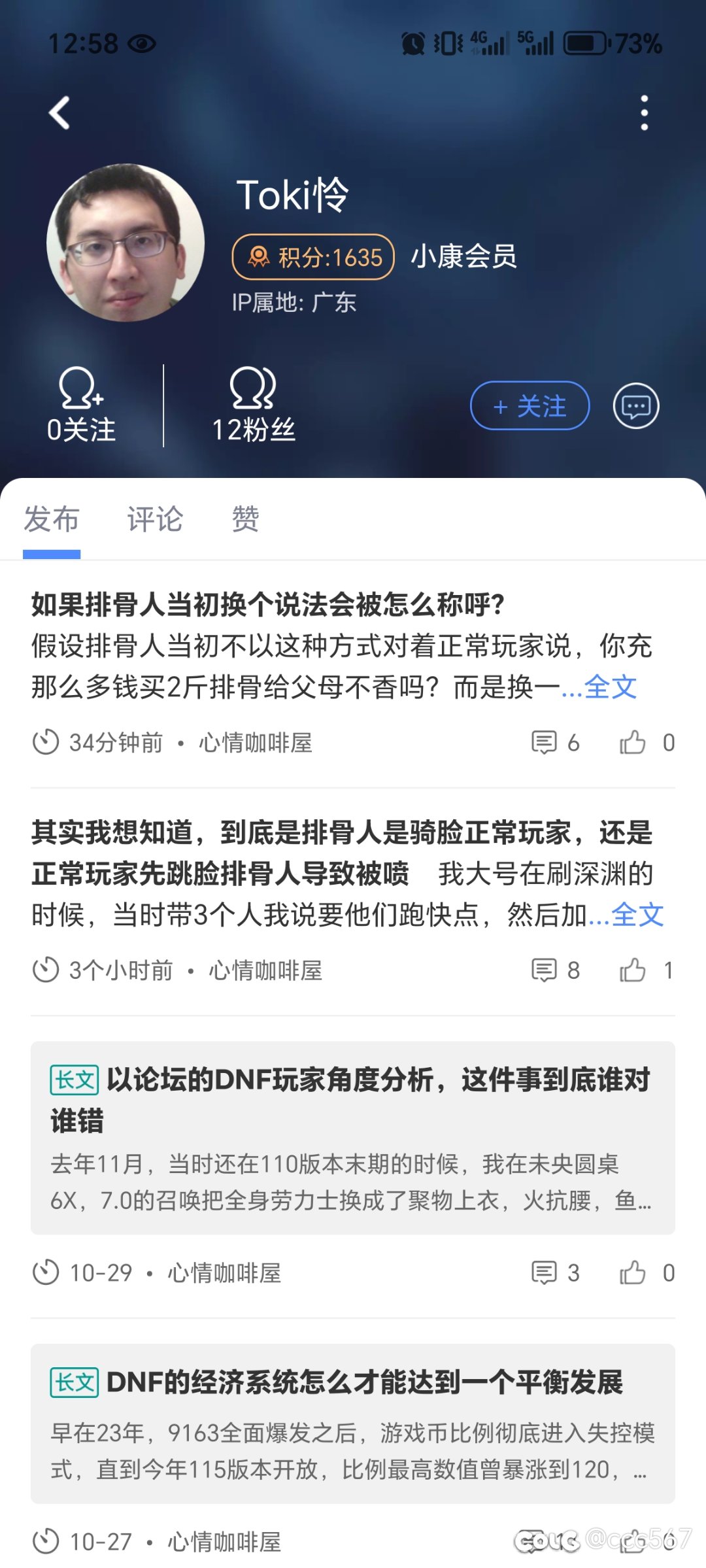
Task: Like the post from 34分钟前
Action: click(x=633, y=743)
